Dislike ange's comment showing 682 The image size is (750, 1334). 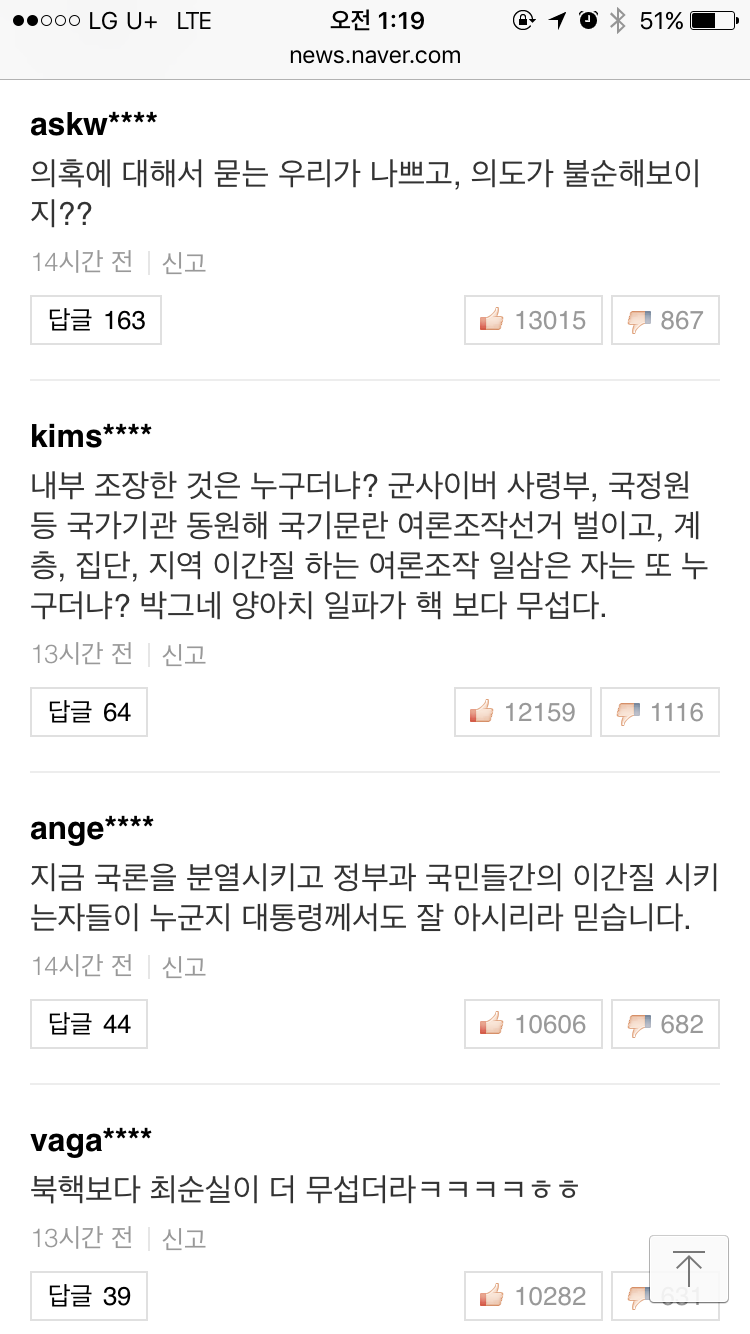click(x=665, y=1024)
